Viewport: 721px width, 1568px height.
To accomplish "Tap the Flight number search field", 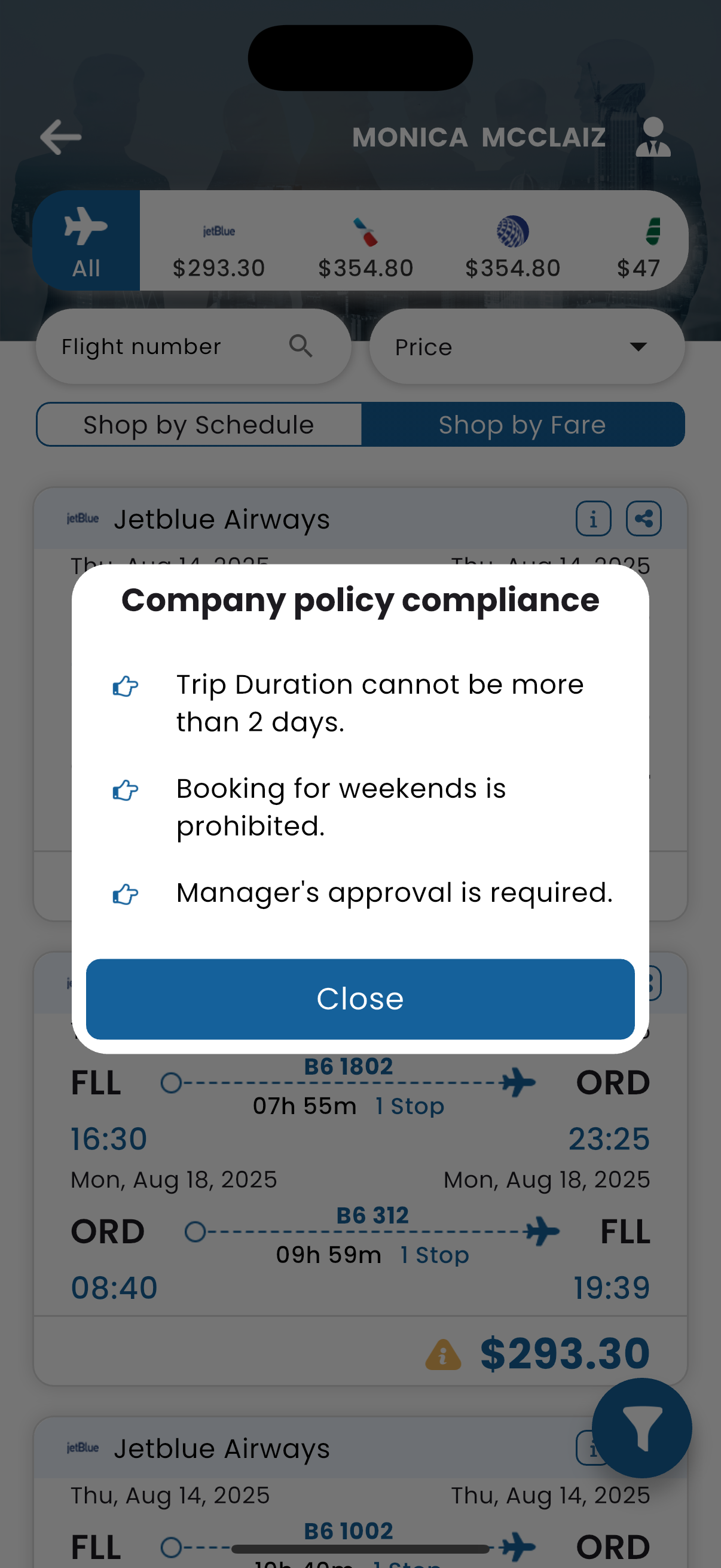I will pos(194,346).
